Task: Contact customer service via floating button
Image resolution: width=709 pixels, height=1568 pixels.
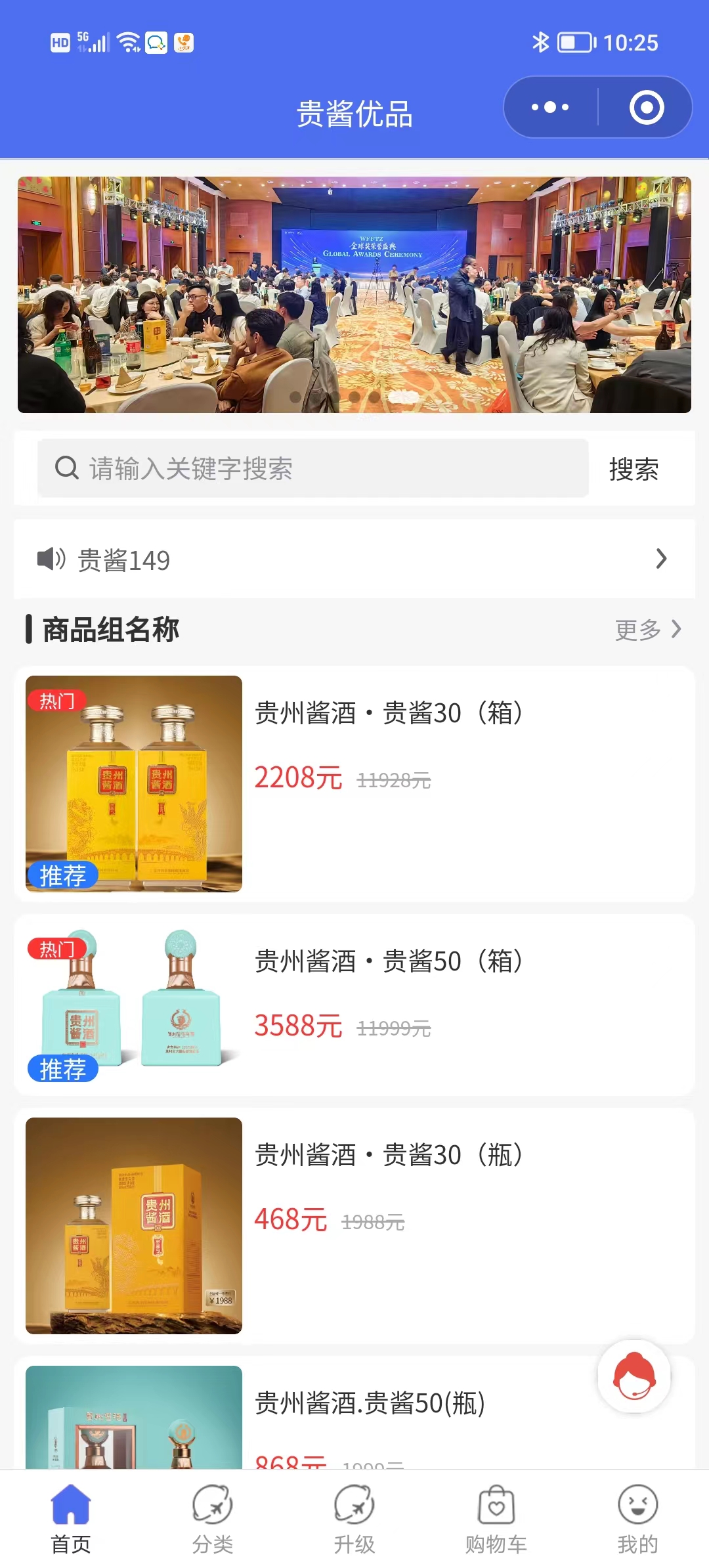Action: pos(634,1376)
